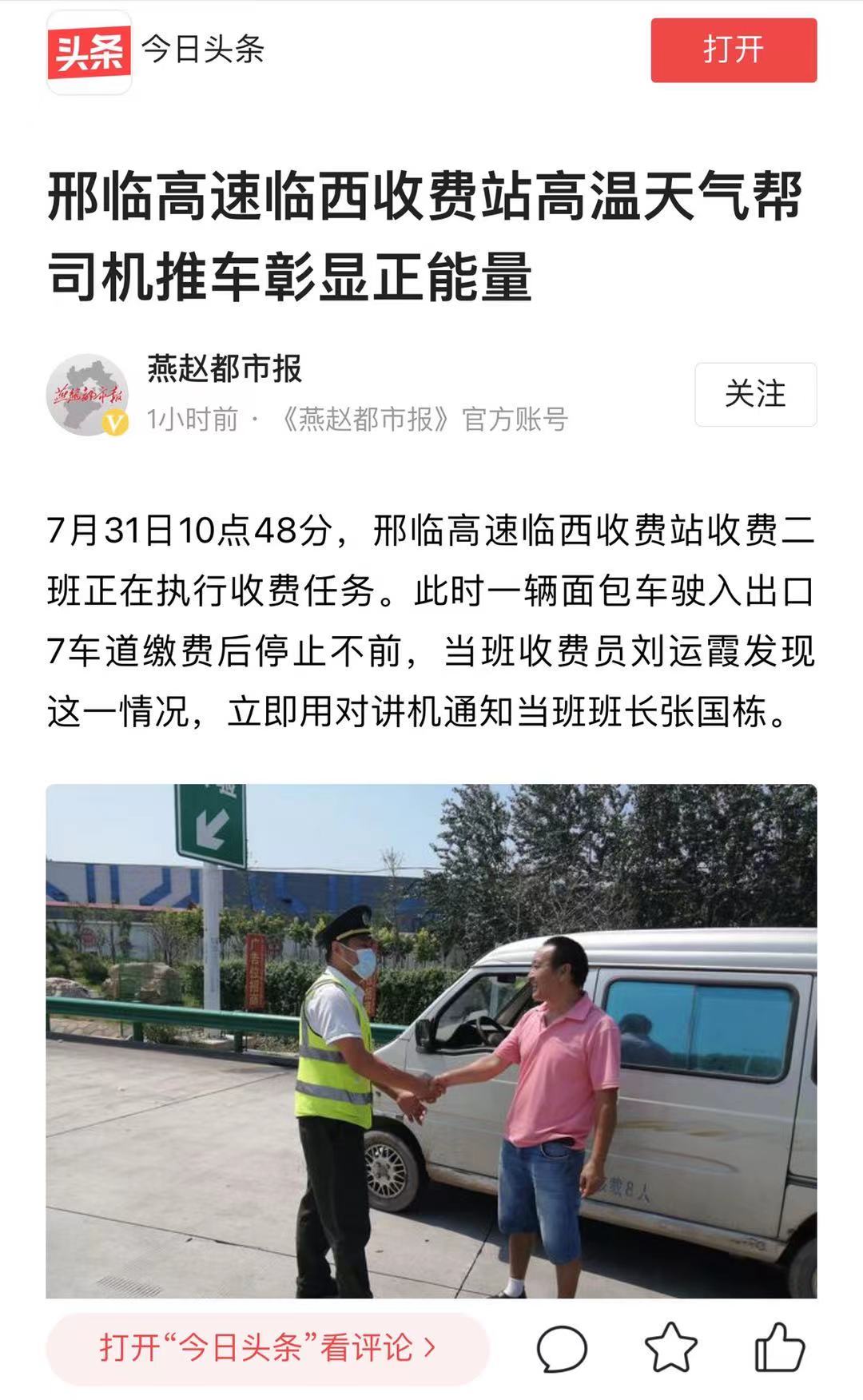Open 燕赵都市报 author avatar
The height and width of the screenshot is (1400, 863).
[x=88, y=395]
